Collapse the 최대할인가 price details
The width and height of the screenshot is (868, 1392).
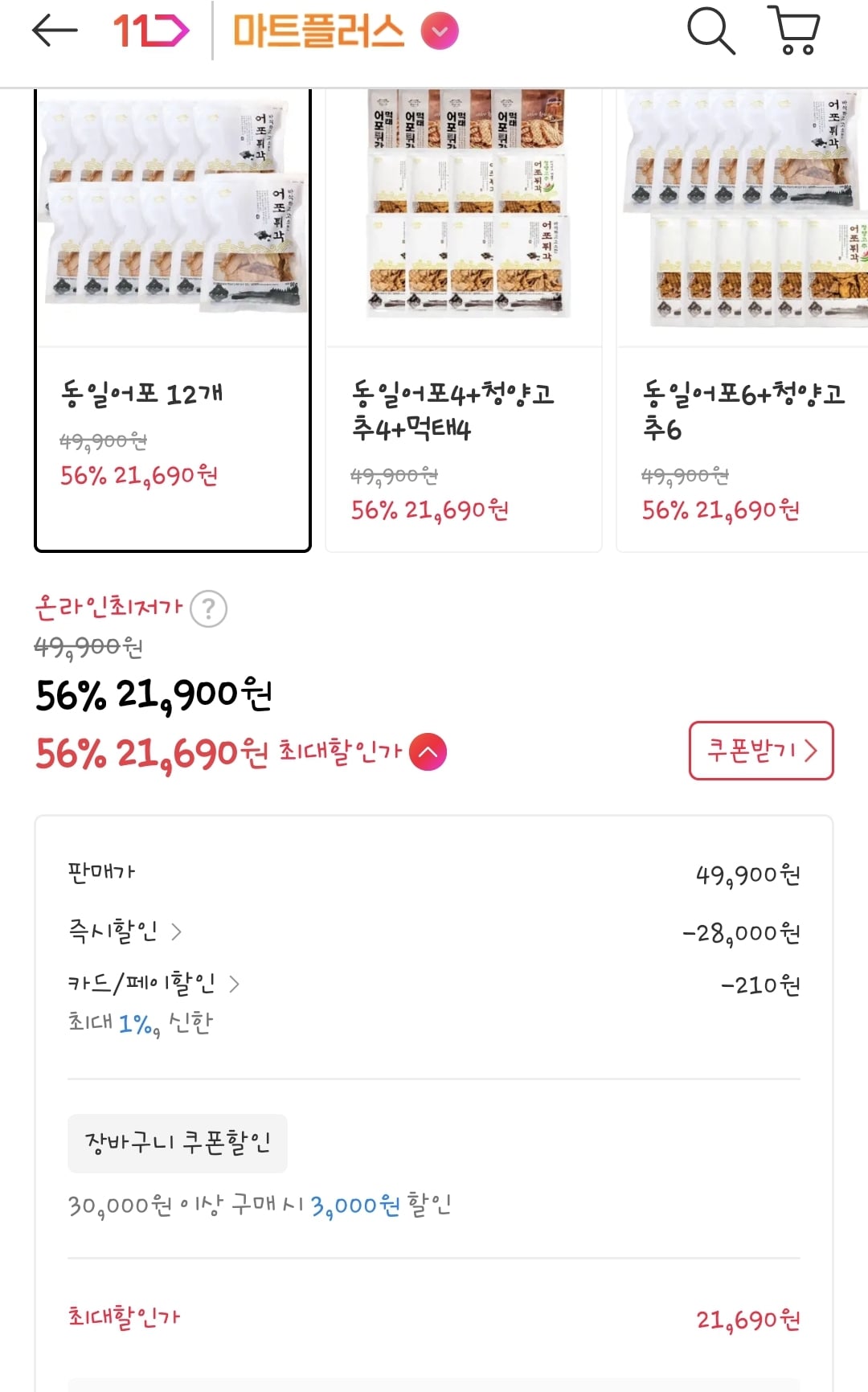428,752
